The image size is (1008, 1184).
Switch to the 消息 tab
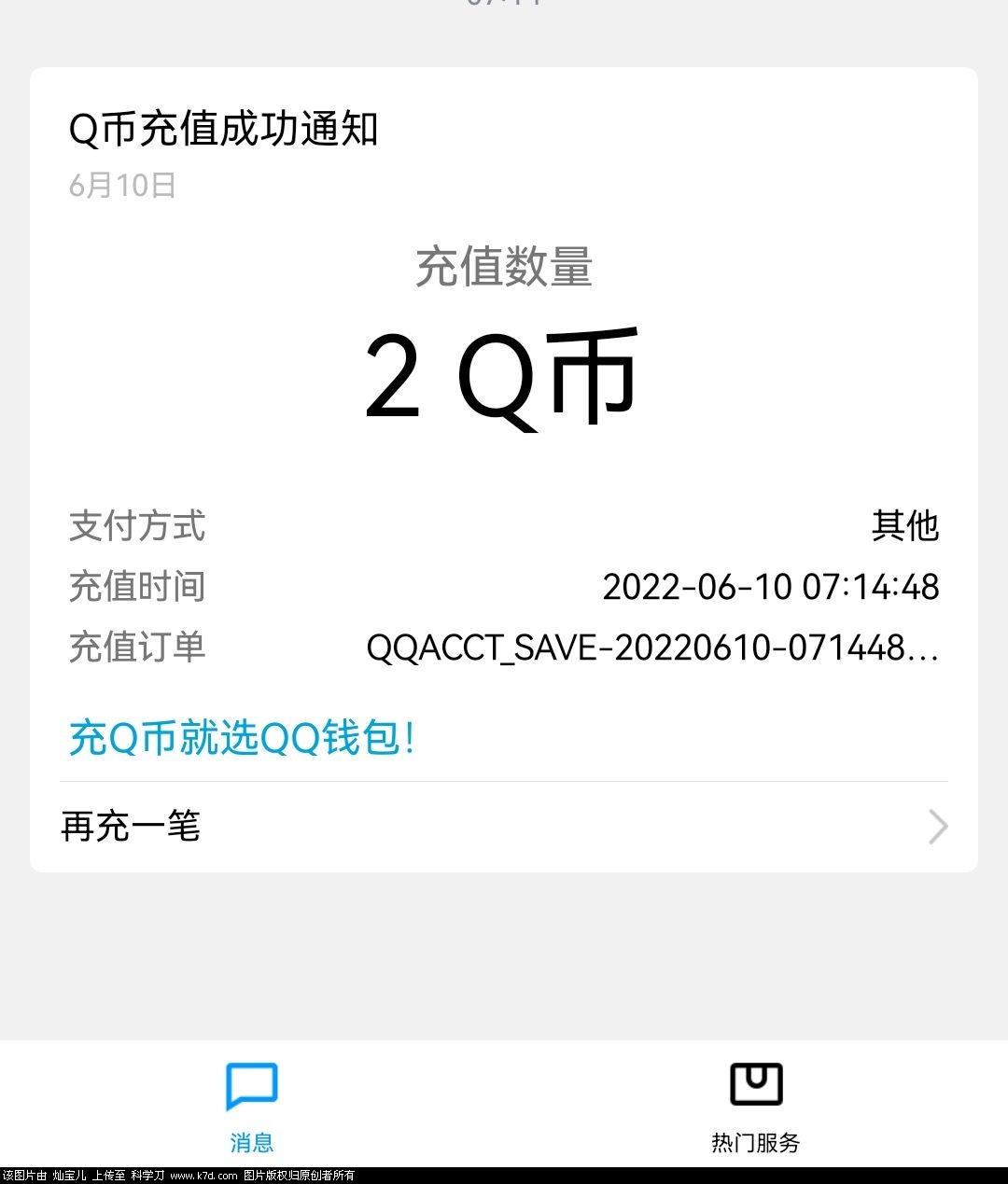[x=251, y=1107]
